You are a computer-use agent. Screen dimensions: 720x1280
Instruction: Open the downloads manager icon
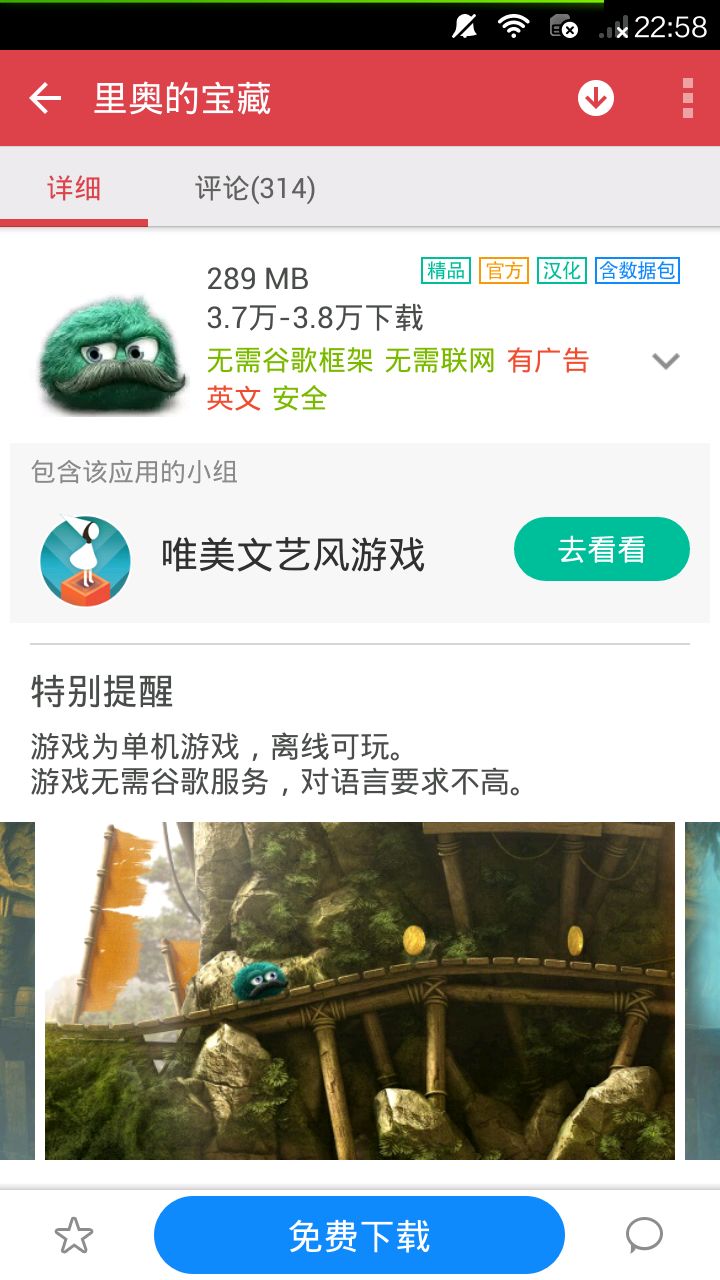coord(596,98)
